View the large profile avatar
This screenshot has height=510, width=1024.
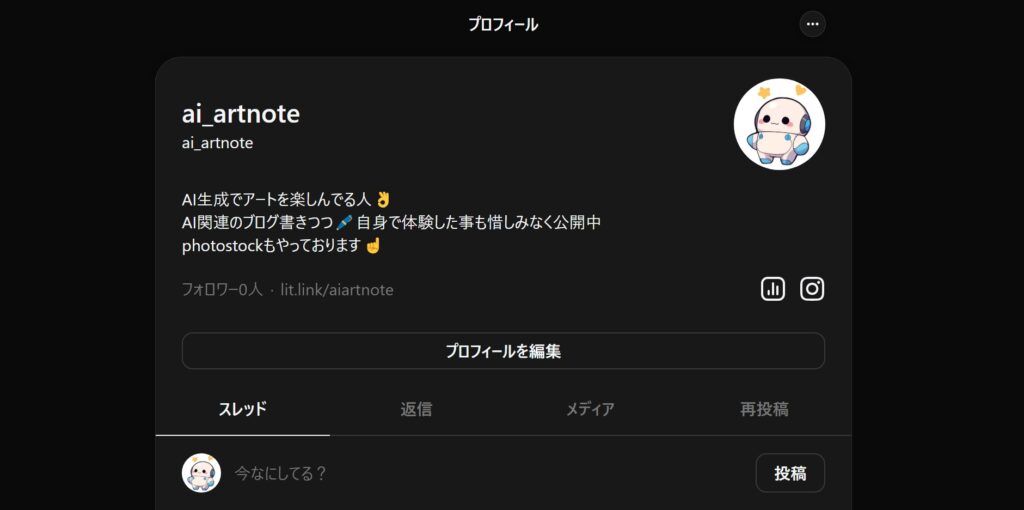point(779,124)
